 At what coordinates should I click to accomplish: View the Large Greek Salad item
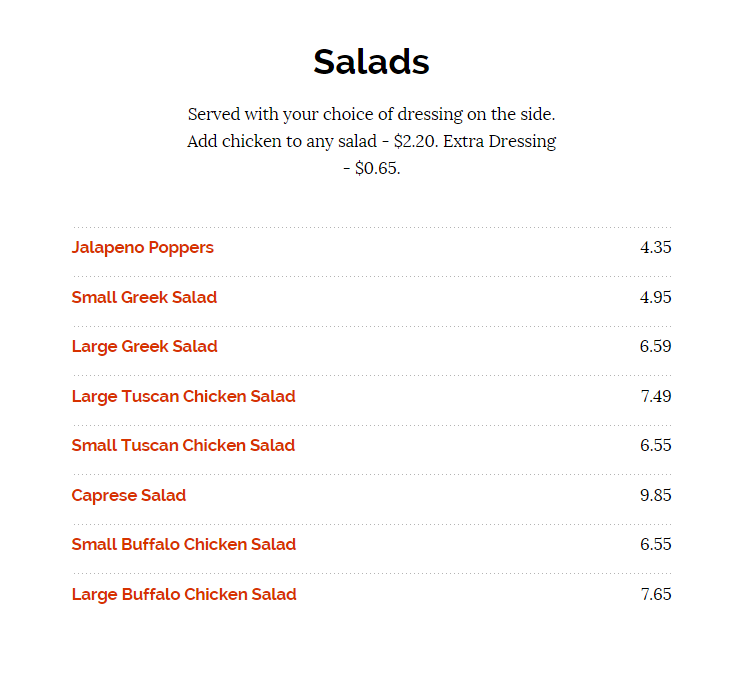pos(145,347)
